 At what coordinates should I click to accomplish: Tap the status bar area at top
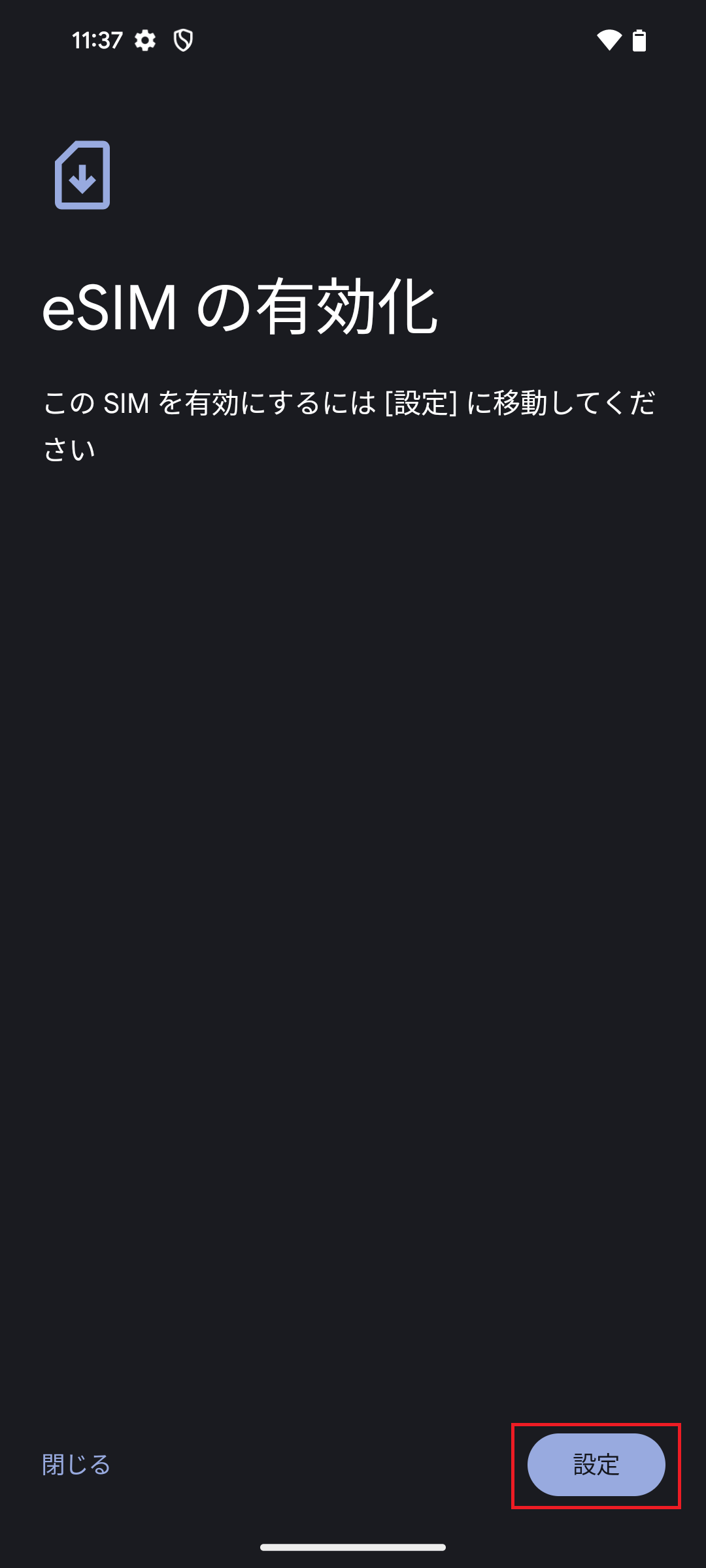[x=353, y=41]
